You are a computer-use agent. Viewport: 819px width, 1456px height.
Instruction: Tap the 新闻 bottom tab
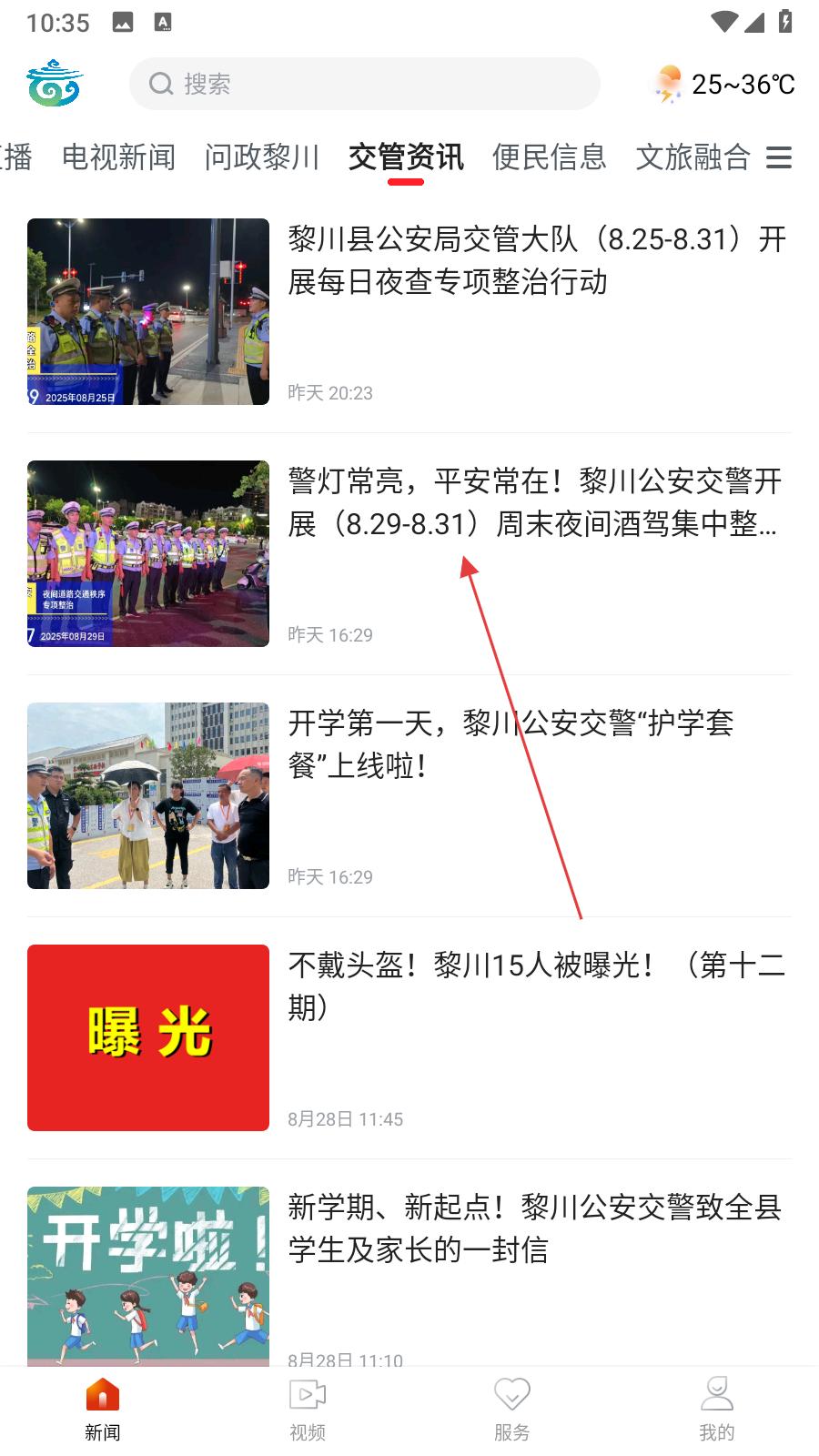point(103,1409)
